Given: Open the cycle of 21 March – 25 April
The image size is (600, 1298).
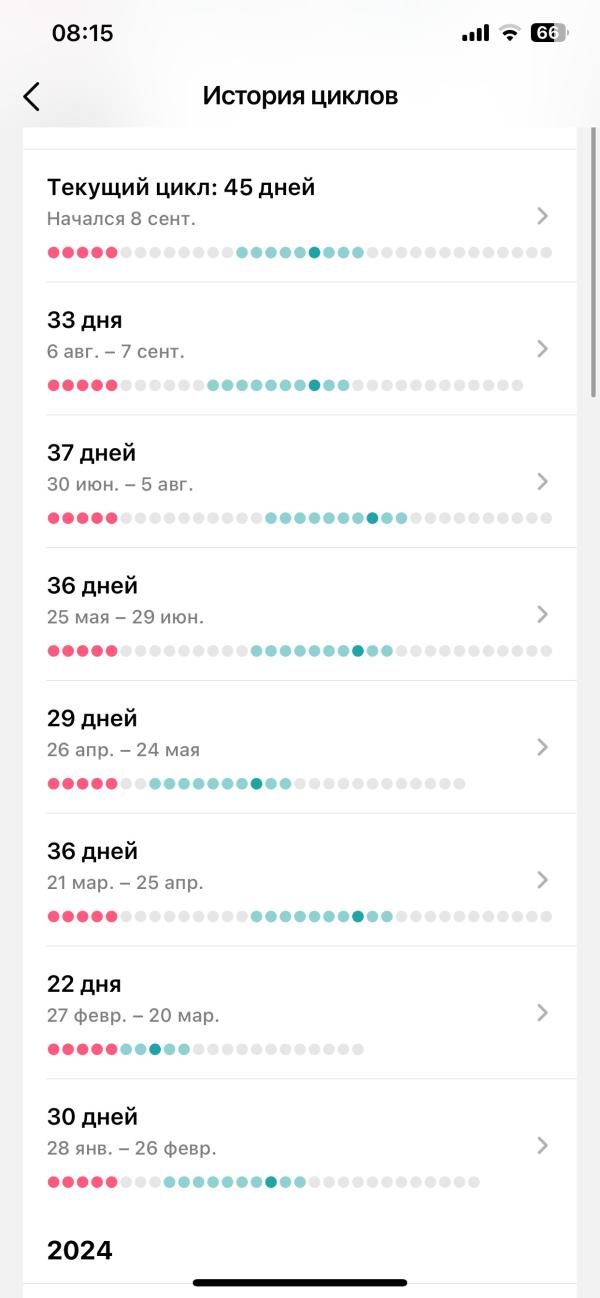Looking at the screenshot, I should click(x=299, y=880).
